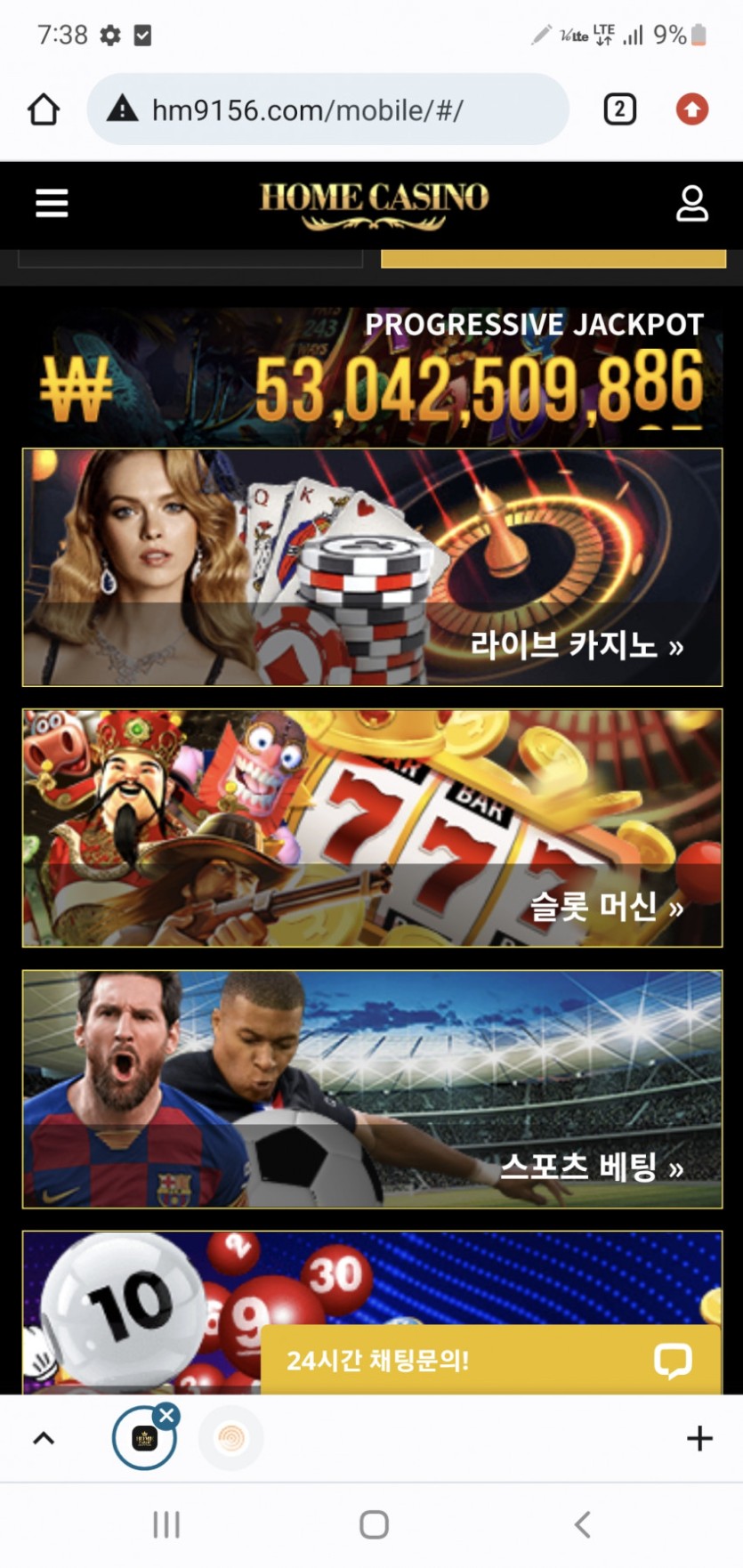The image size is (743, 1568).
Task: Start the 24시간 채팅문의 chat
Action: (490, 1360)
